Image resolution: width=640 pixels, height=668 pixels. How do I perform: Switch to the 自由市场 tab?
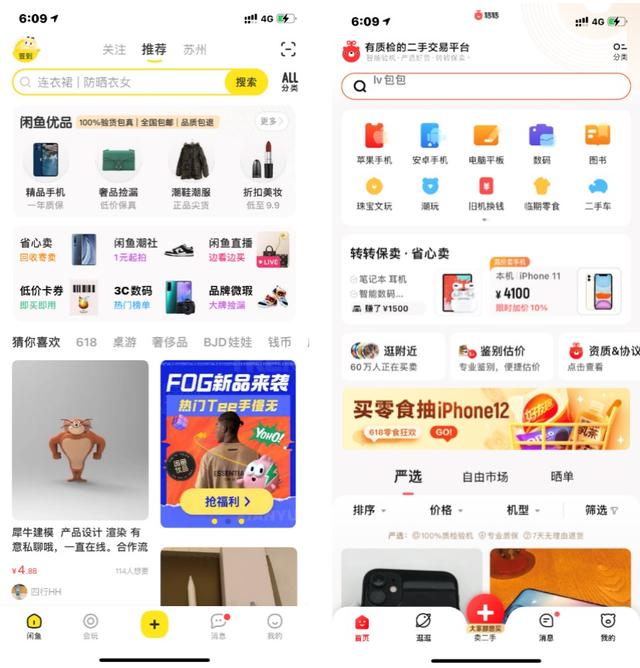tap(485, 477)
